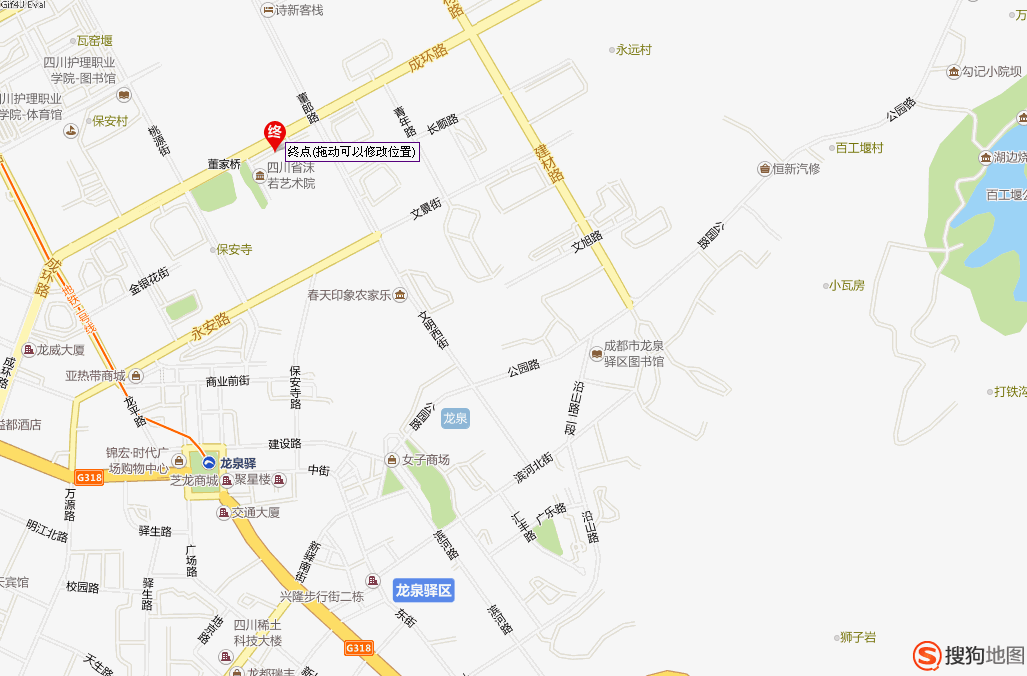Screen dimensions: 1027x676
Task: Open the 四川省沫若艺术院 marker
Action: (x=259, y=176)
